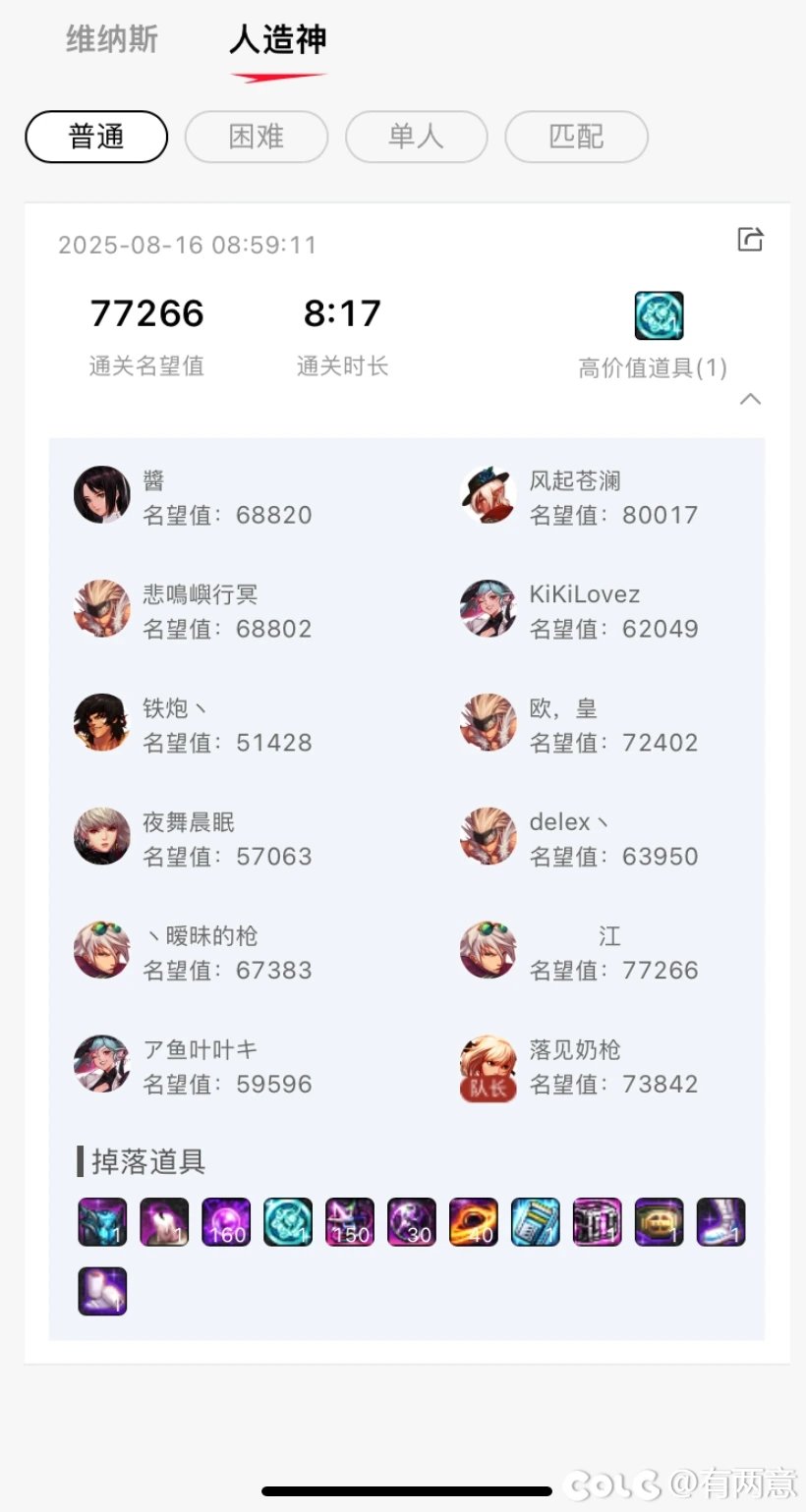
Task: Choose the 单人 filter chip
Action: point(416,137)
